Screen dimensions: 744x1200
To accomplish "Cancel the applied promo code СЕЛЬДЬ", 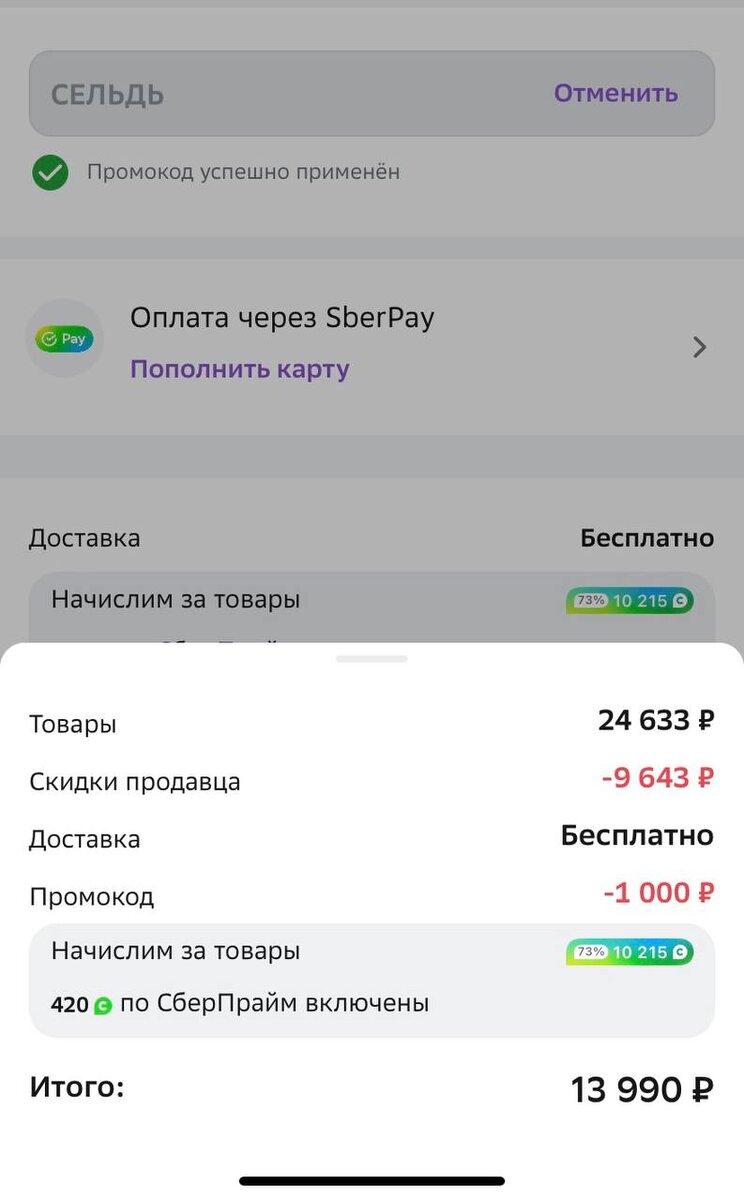I will (x=616, y=93).
